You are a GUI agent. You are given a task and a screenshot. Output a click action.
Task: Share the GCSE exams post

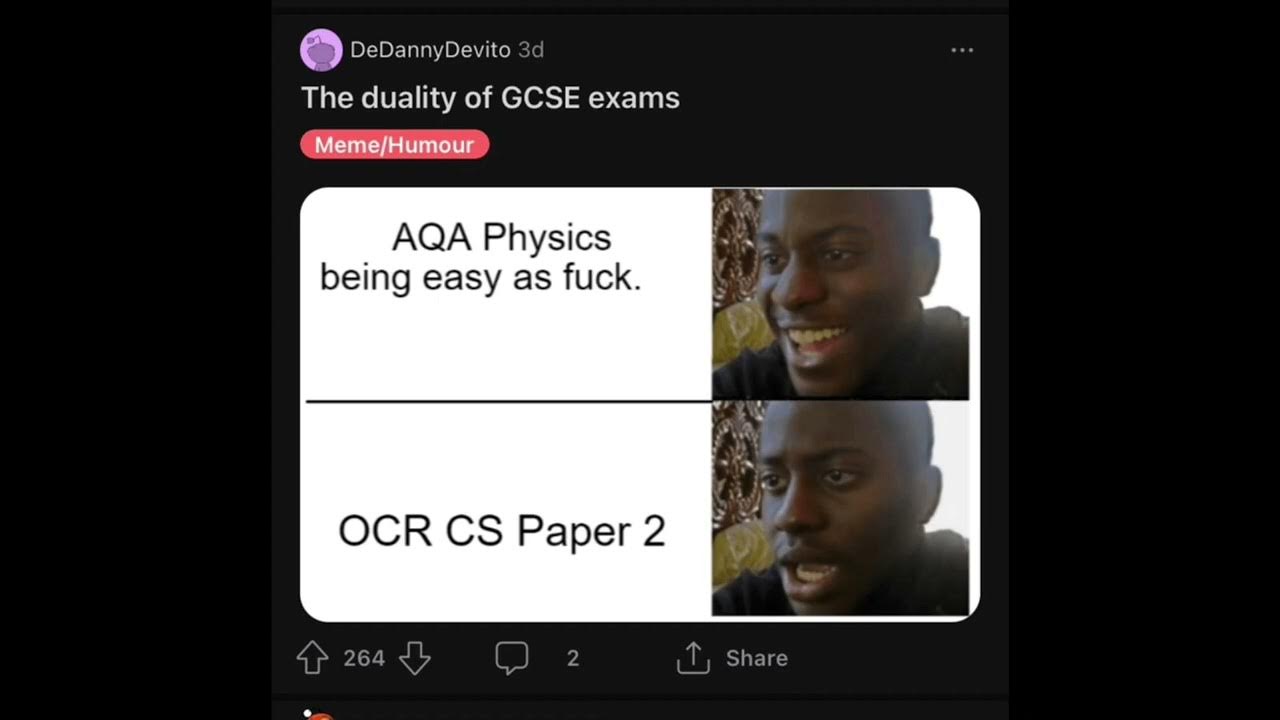pos(733,658)
